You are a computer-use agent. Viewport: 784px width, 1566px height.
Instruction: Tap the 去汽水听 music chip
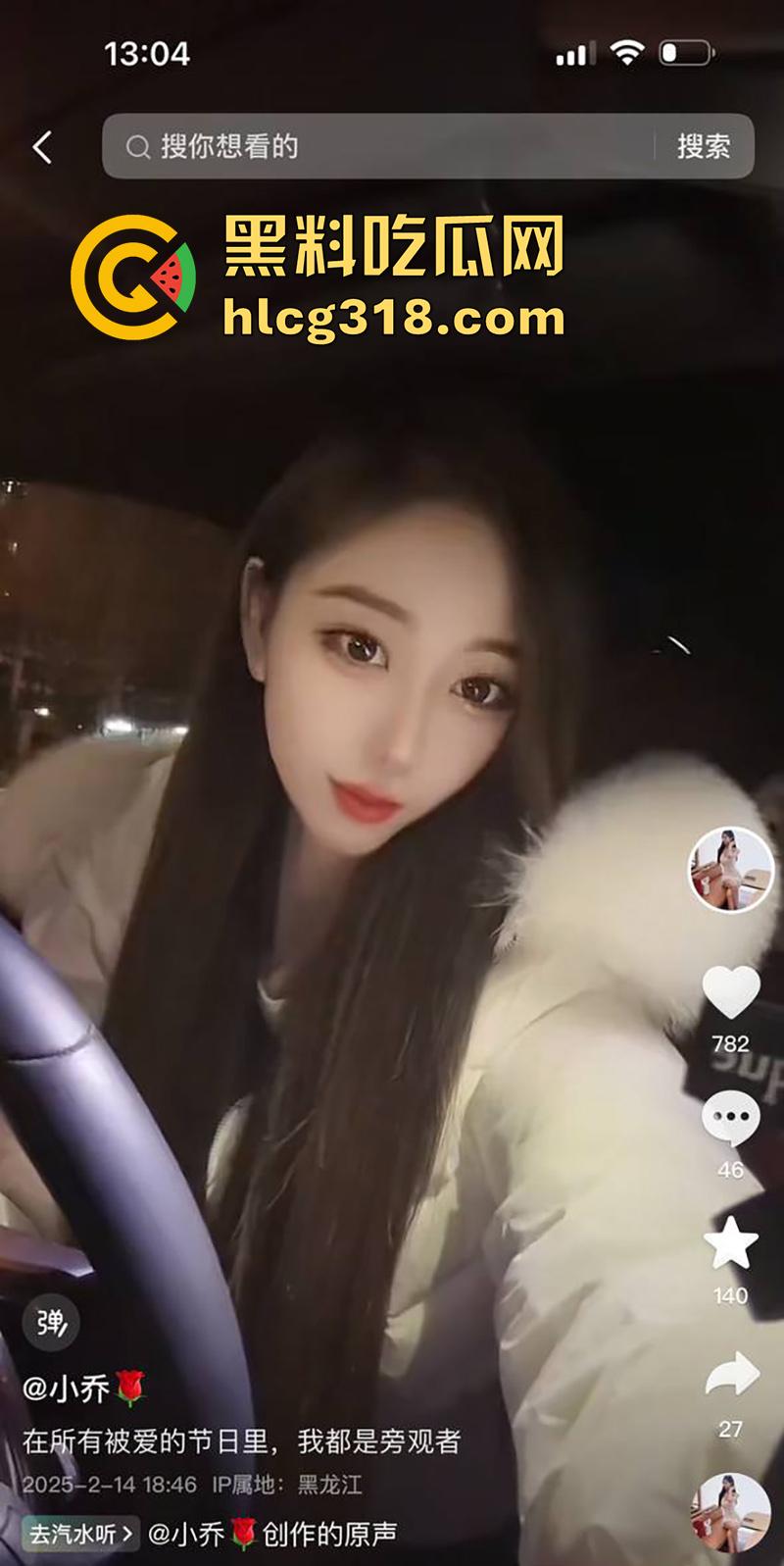[81, 1534]
